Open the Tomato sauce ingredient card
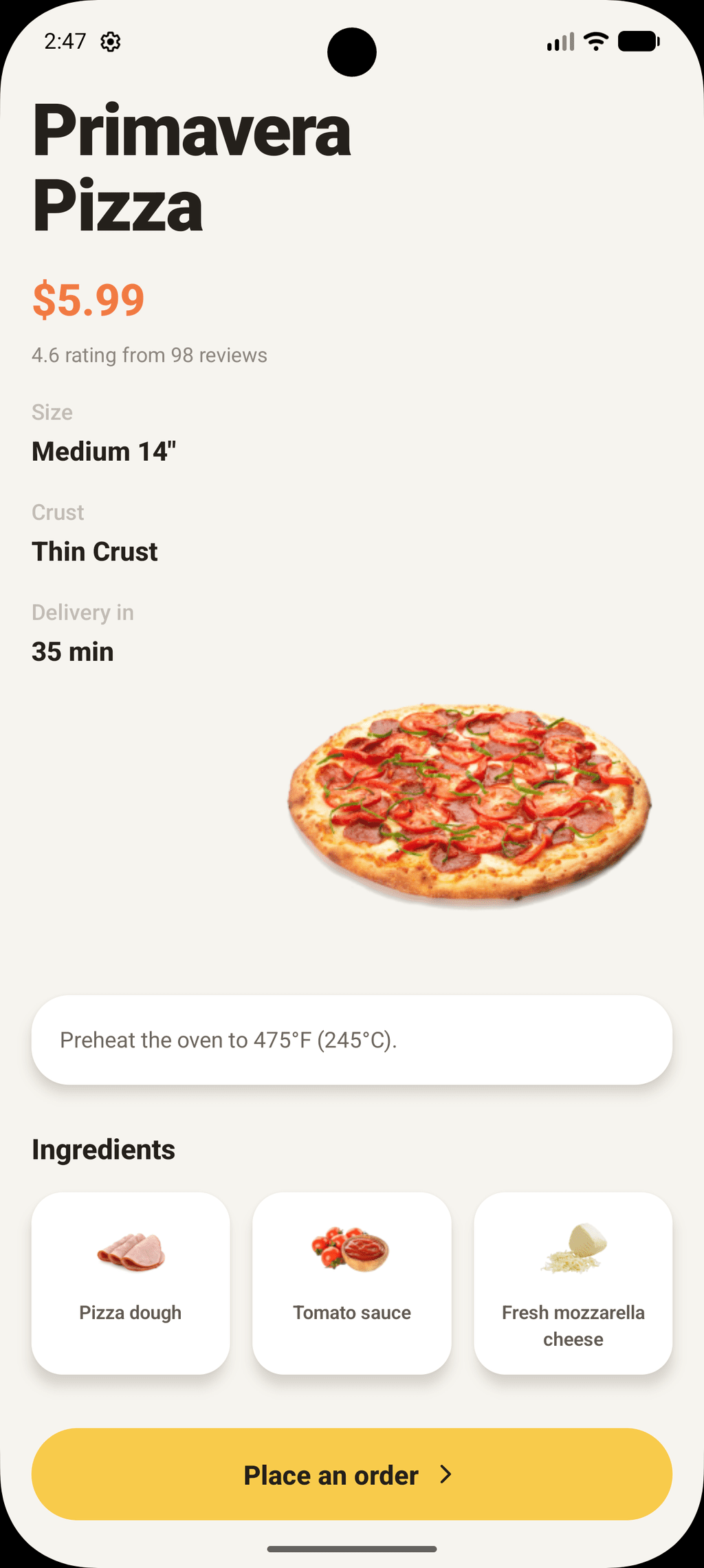This screenshot has width=704, height=1568. [x=352, y=1283]
